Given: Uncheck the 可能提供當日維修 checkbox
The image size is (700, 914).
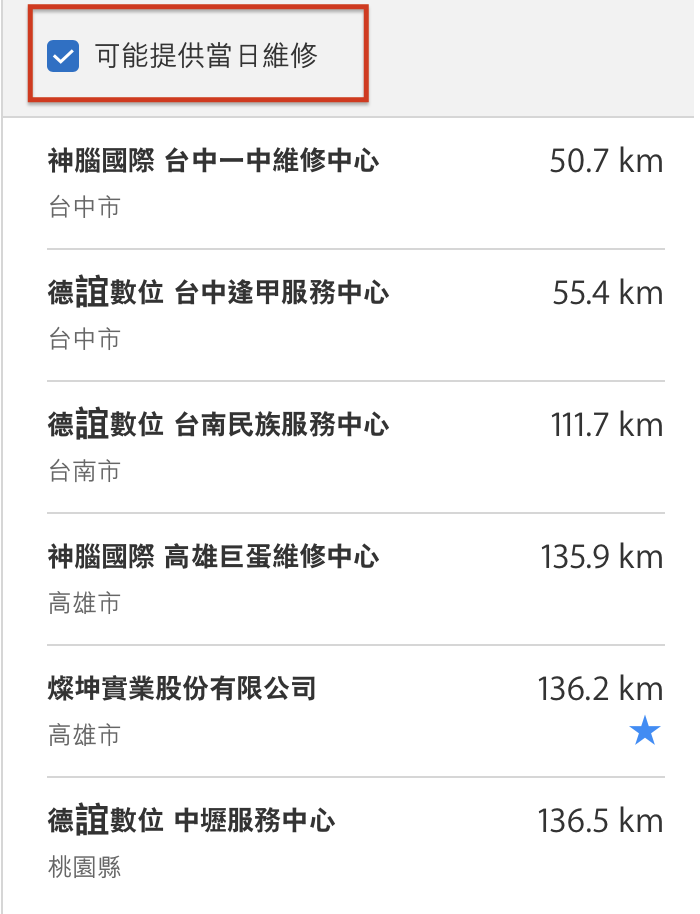Looking at the screenshot, I should pos(64,57).
